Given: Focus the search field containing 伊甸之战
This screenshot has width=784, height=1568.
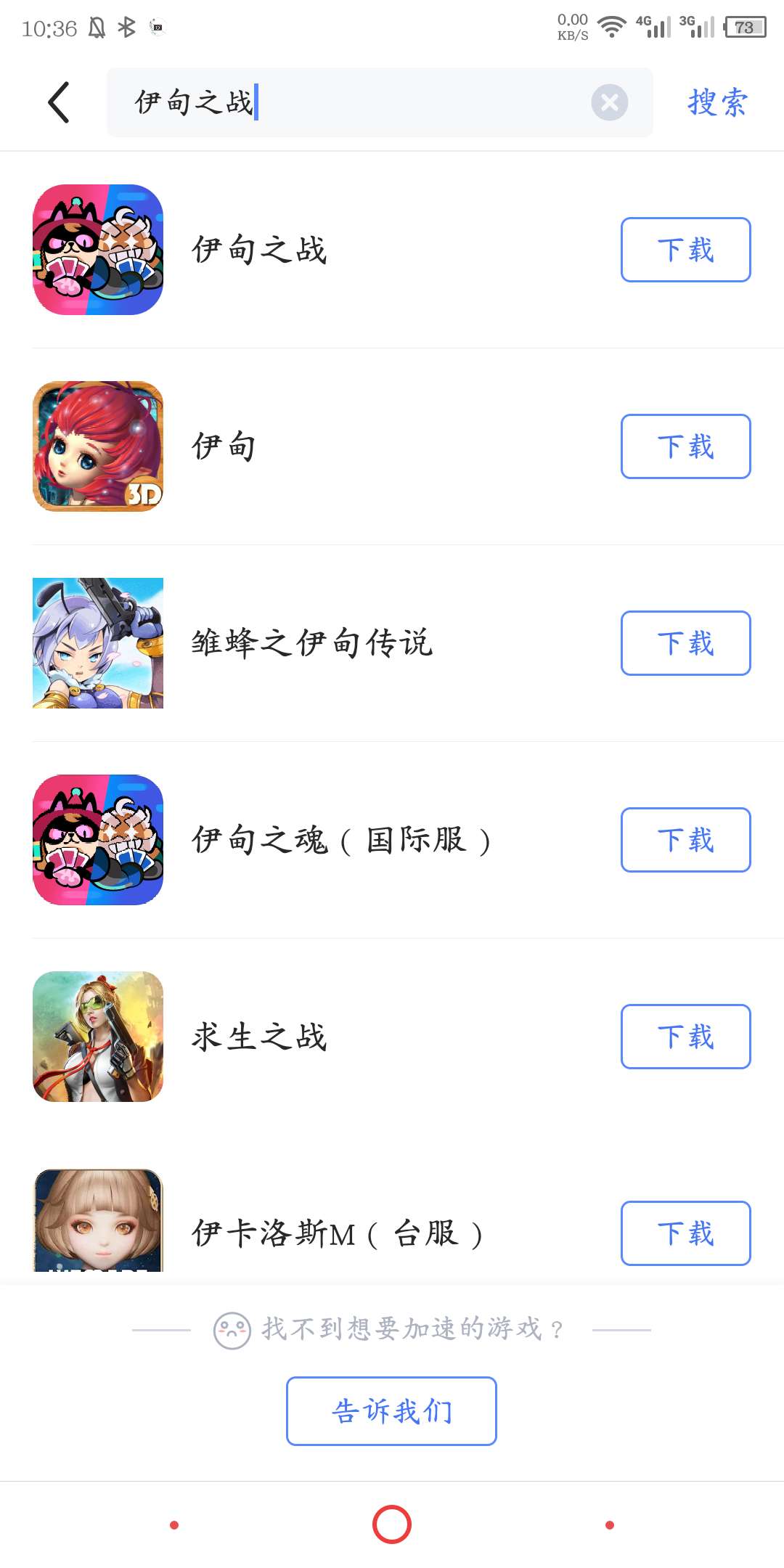Looking at the screenshot, I should (x=348, y=102).
